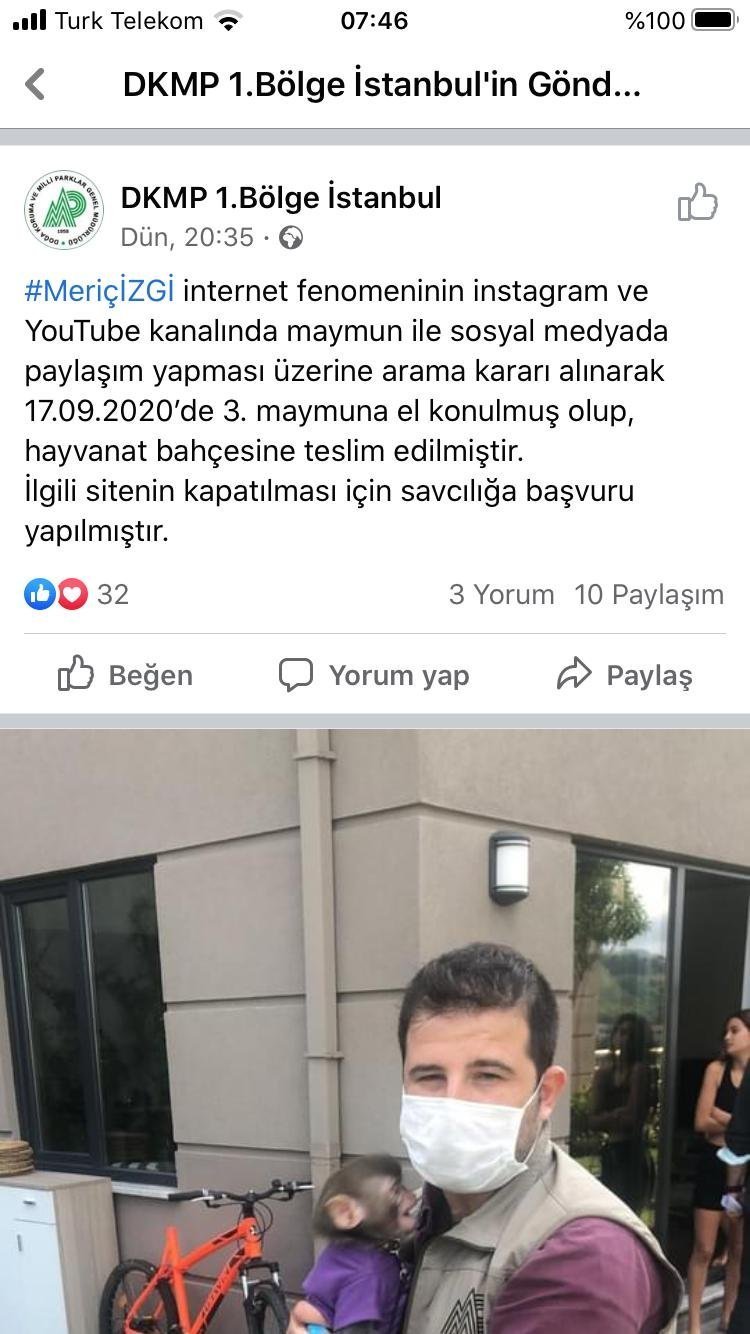
Task: Go back using the header arrow
Action: click(36, 84)
